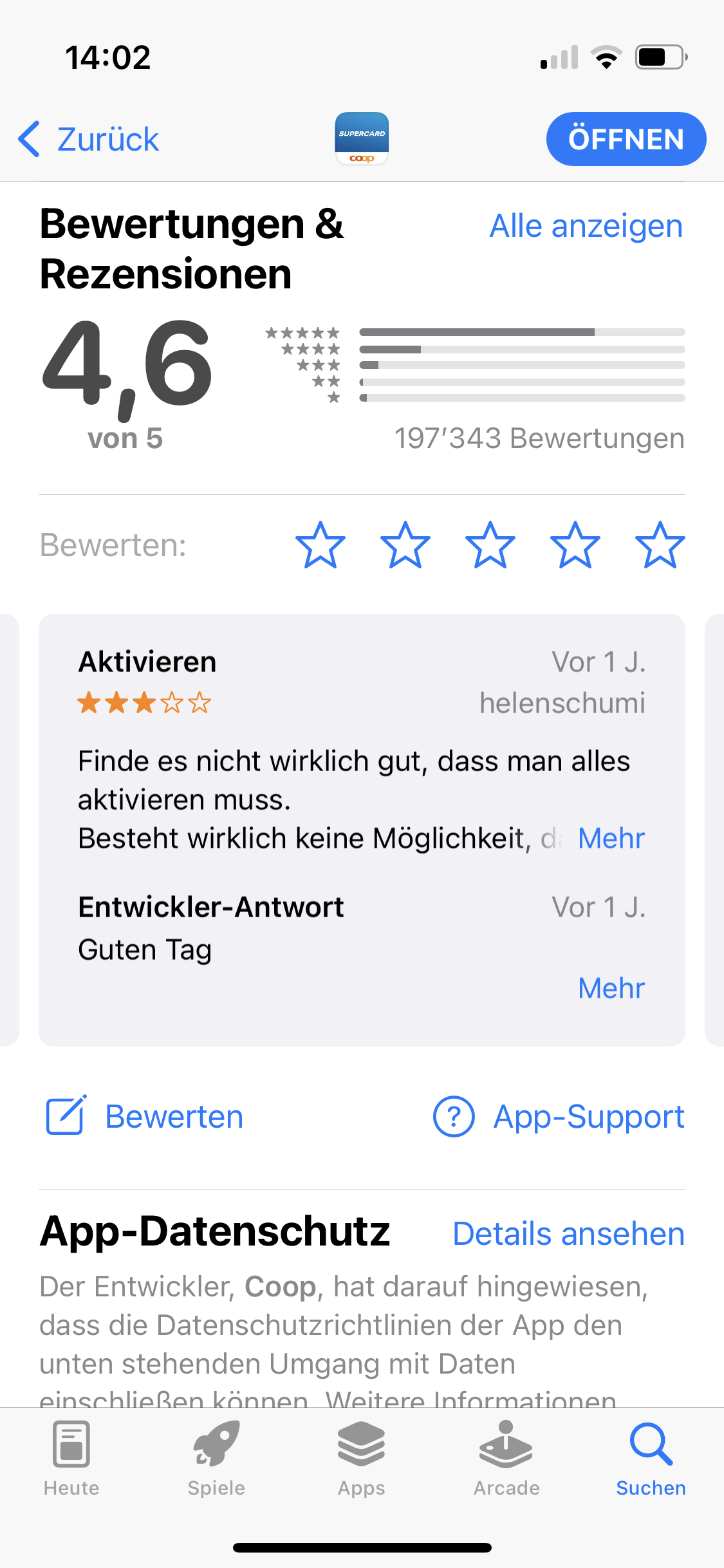Write a review via Bewerten

[145, 1117]
